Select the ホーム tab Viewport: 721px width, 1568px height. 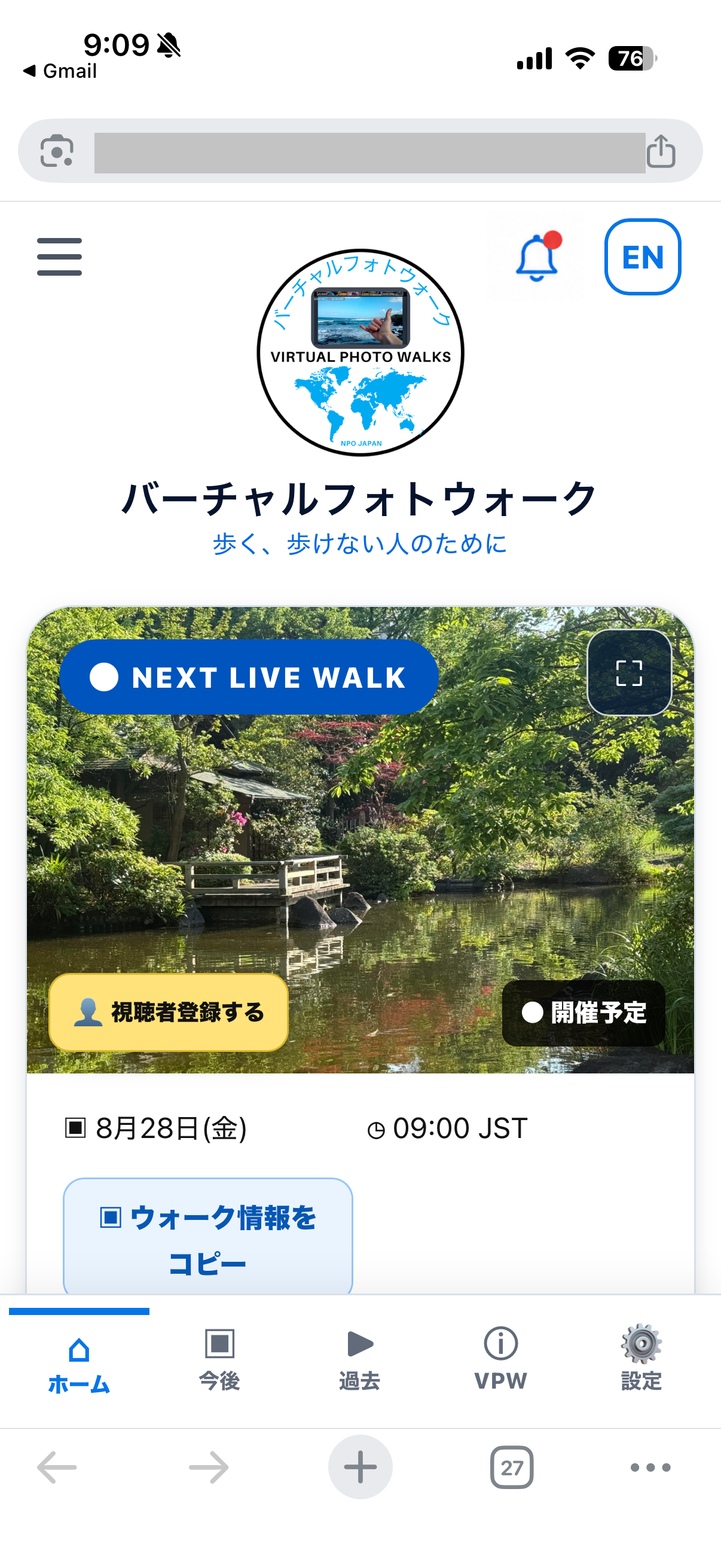(x=79, y=1363)
